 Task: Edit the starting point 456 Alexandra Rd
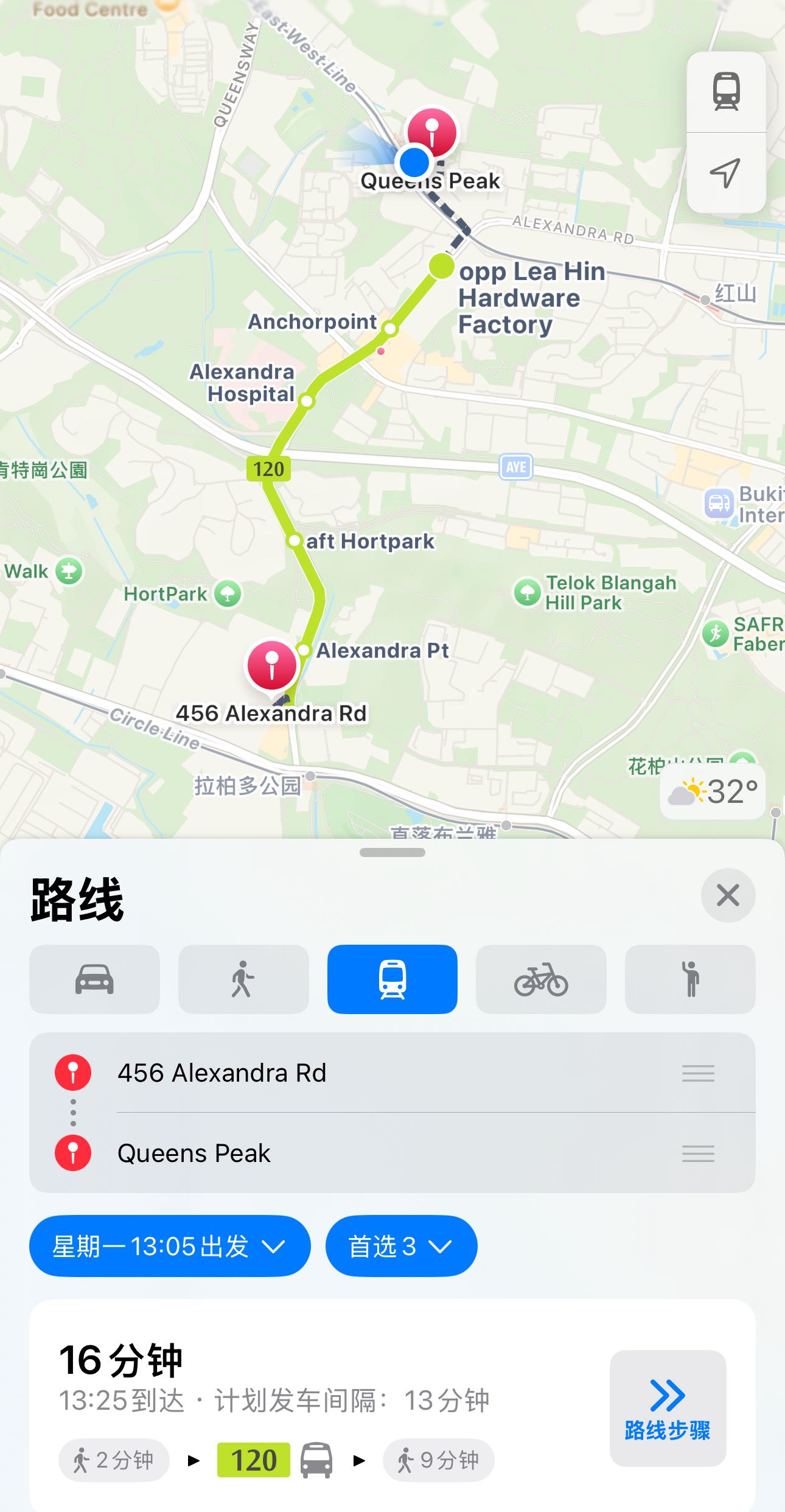coord(222,1073)
